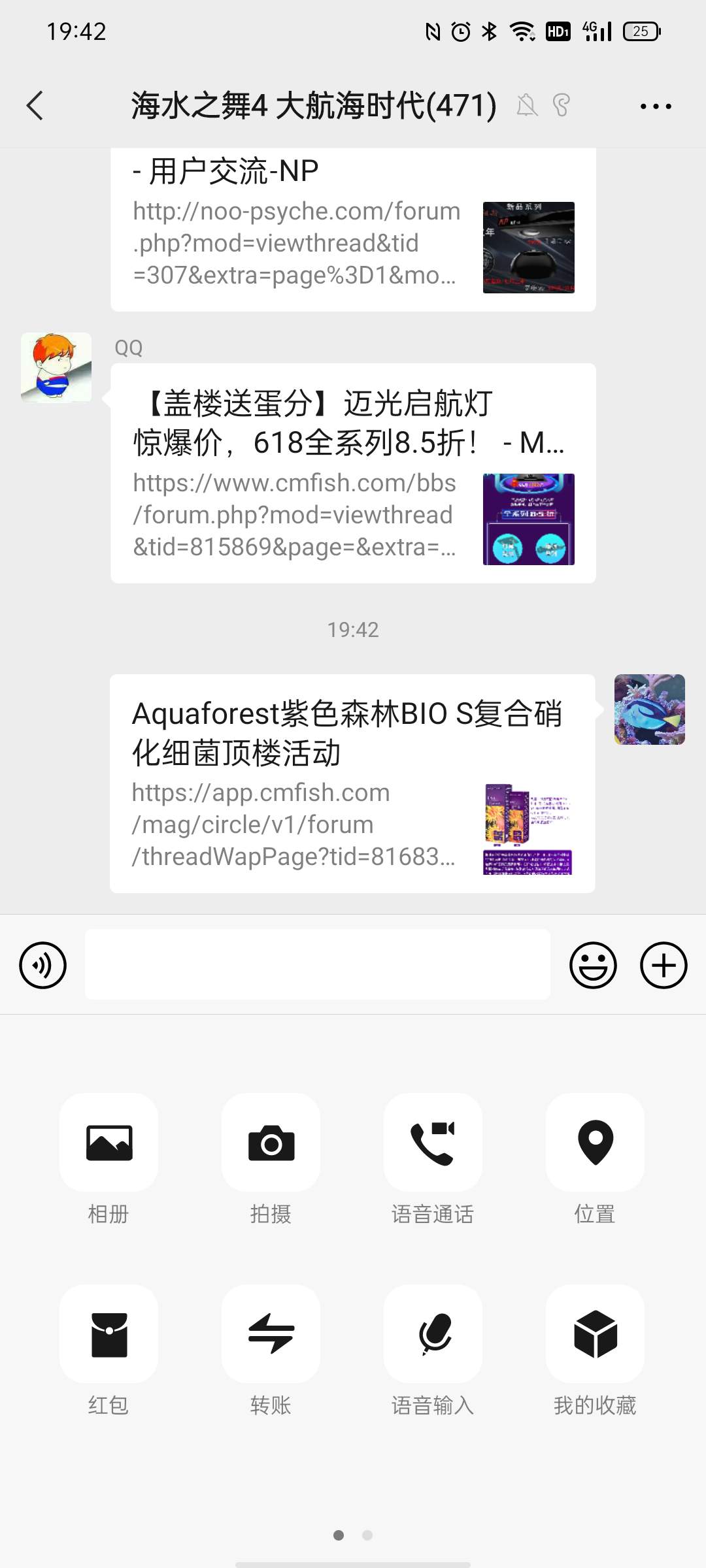Focus the message input field
Image resolution: width=706 pixels, height=1568 pixels.
click(x=317, y=964)
